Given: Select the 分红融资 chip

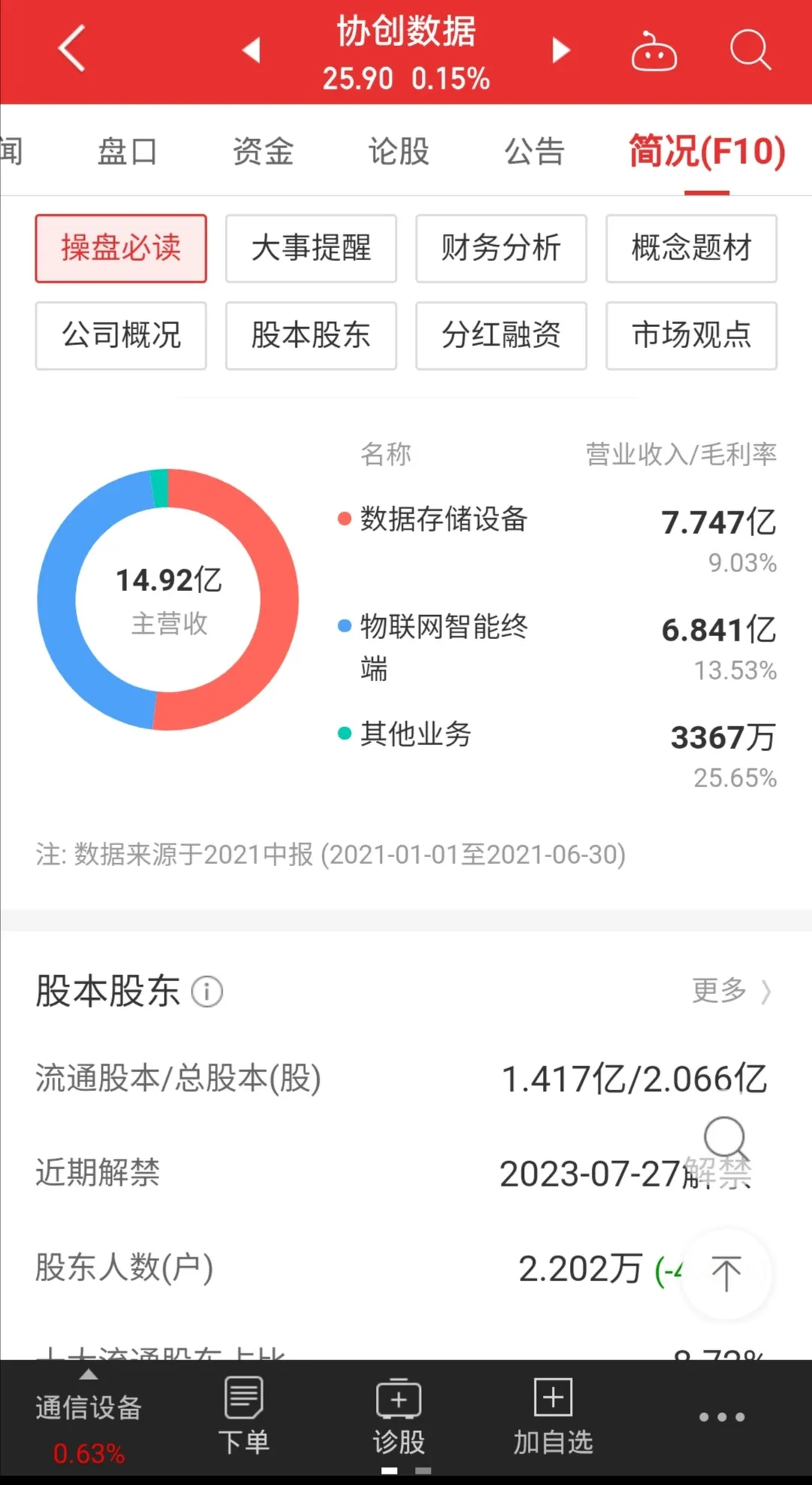Looking at the screenshot, I should point(501,335).
